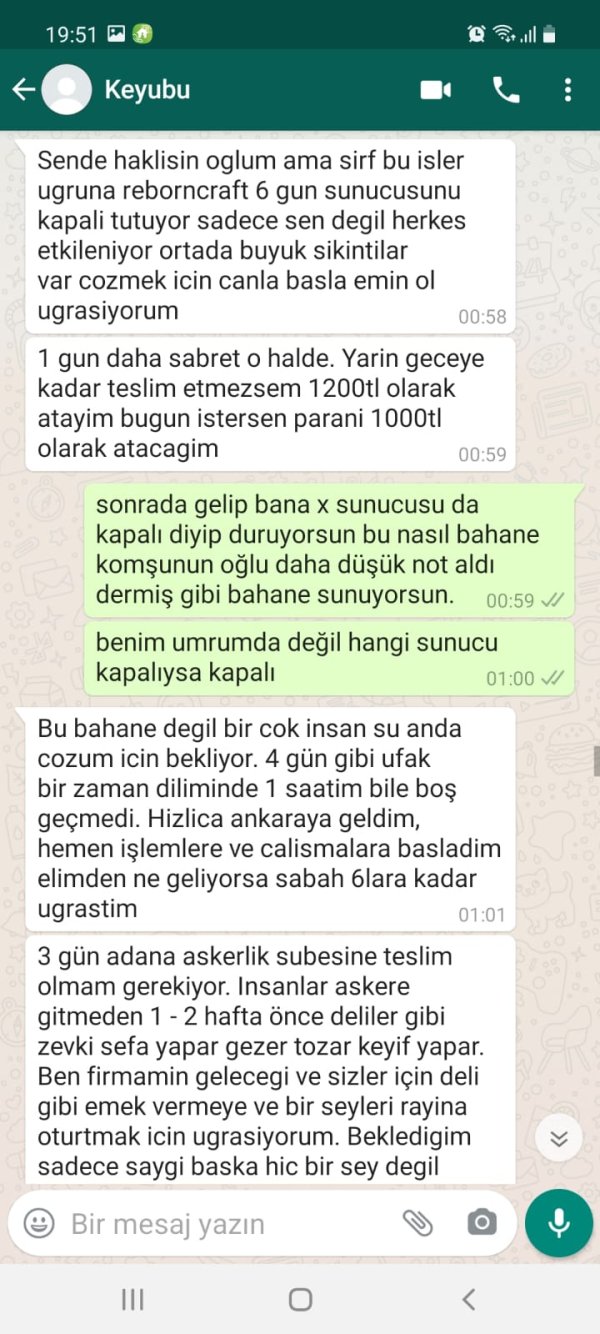Go back using the system navigation
The height and width of the screenshot is (1334, 600).
coord(468,1299)
